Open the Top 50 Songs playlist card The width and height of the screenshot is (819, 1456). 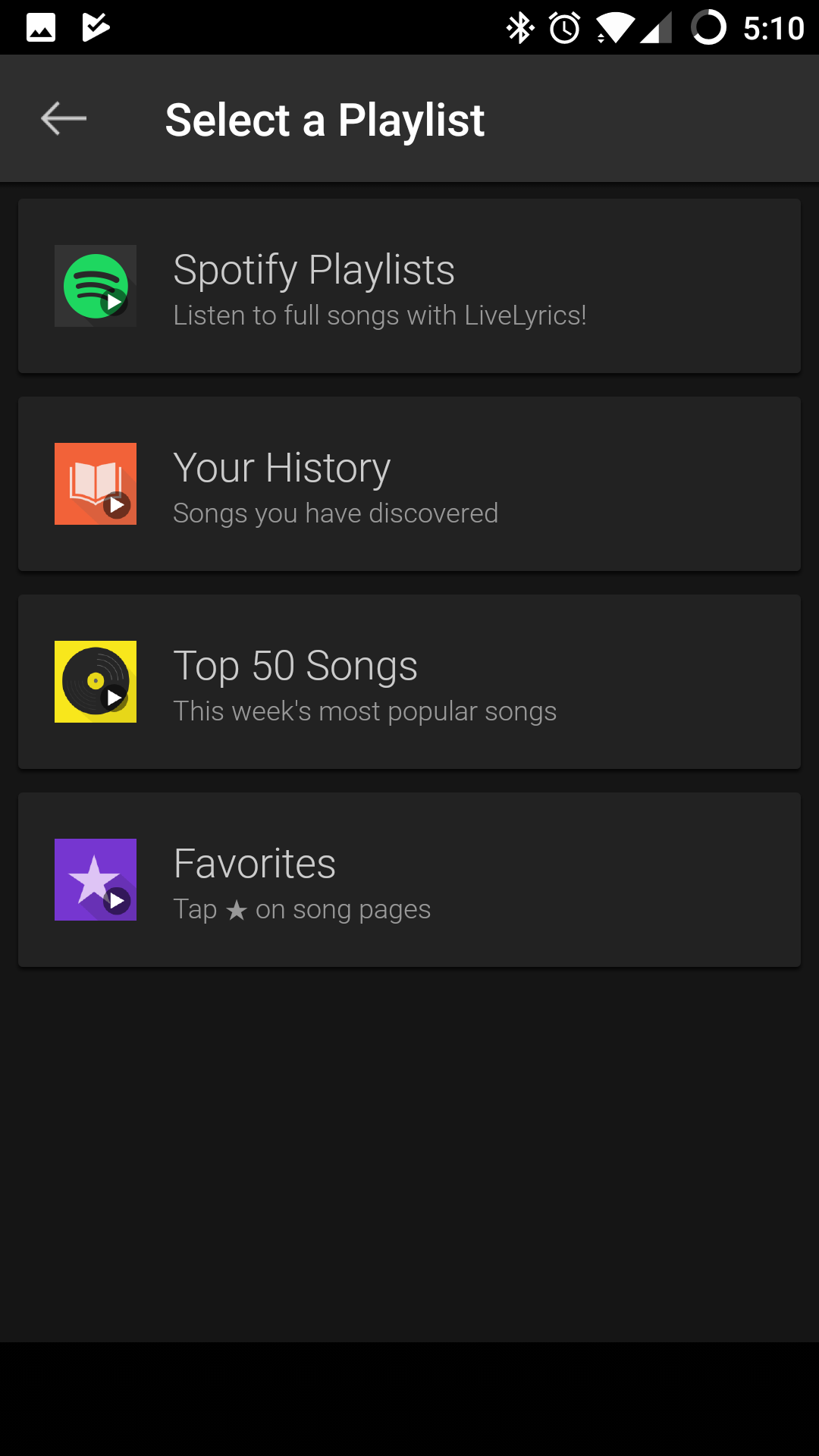(409, 681)
